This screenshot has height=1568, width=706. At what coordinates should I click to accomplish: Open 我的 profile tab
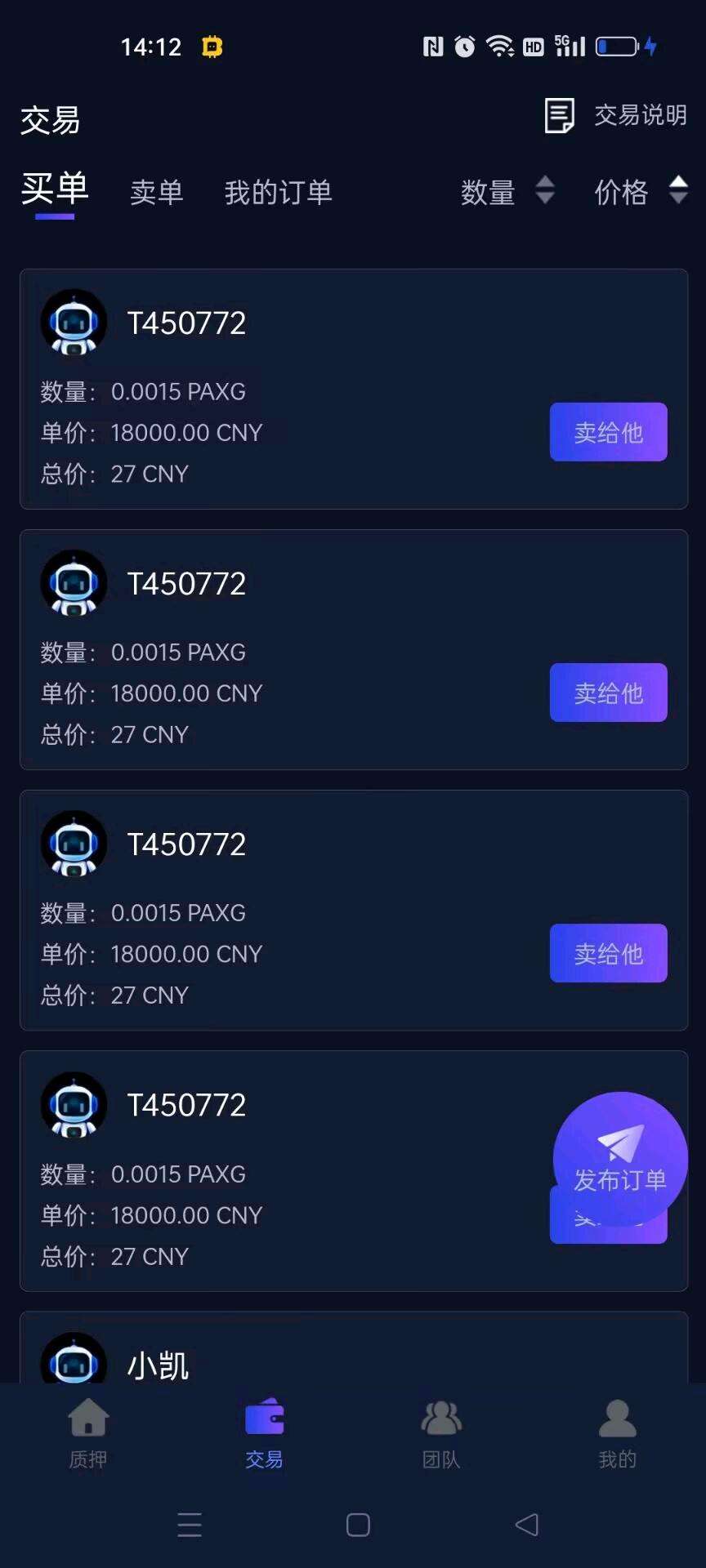[617, 1433]
